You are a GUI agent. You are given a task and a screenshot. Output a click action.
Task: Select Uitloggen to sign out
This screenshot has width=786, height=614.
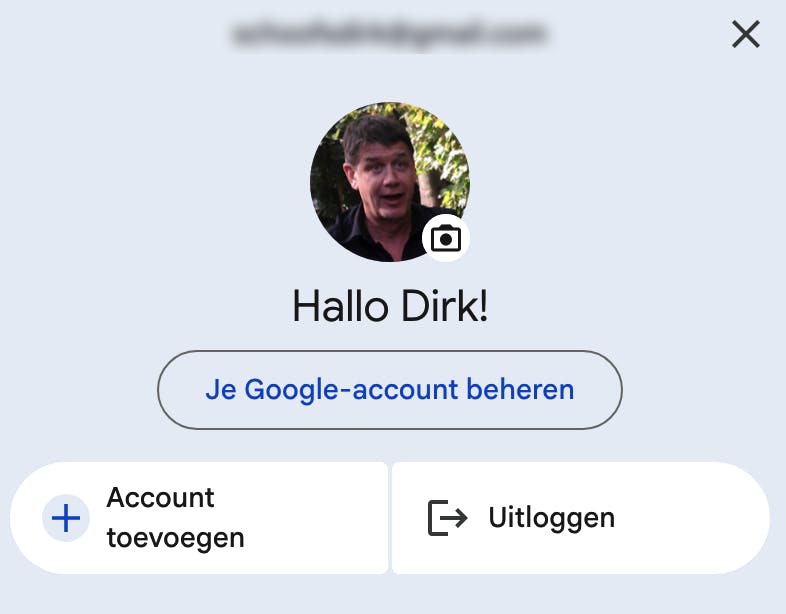click(580, 518)
